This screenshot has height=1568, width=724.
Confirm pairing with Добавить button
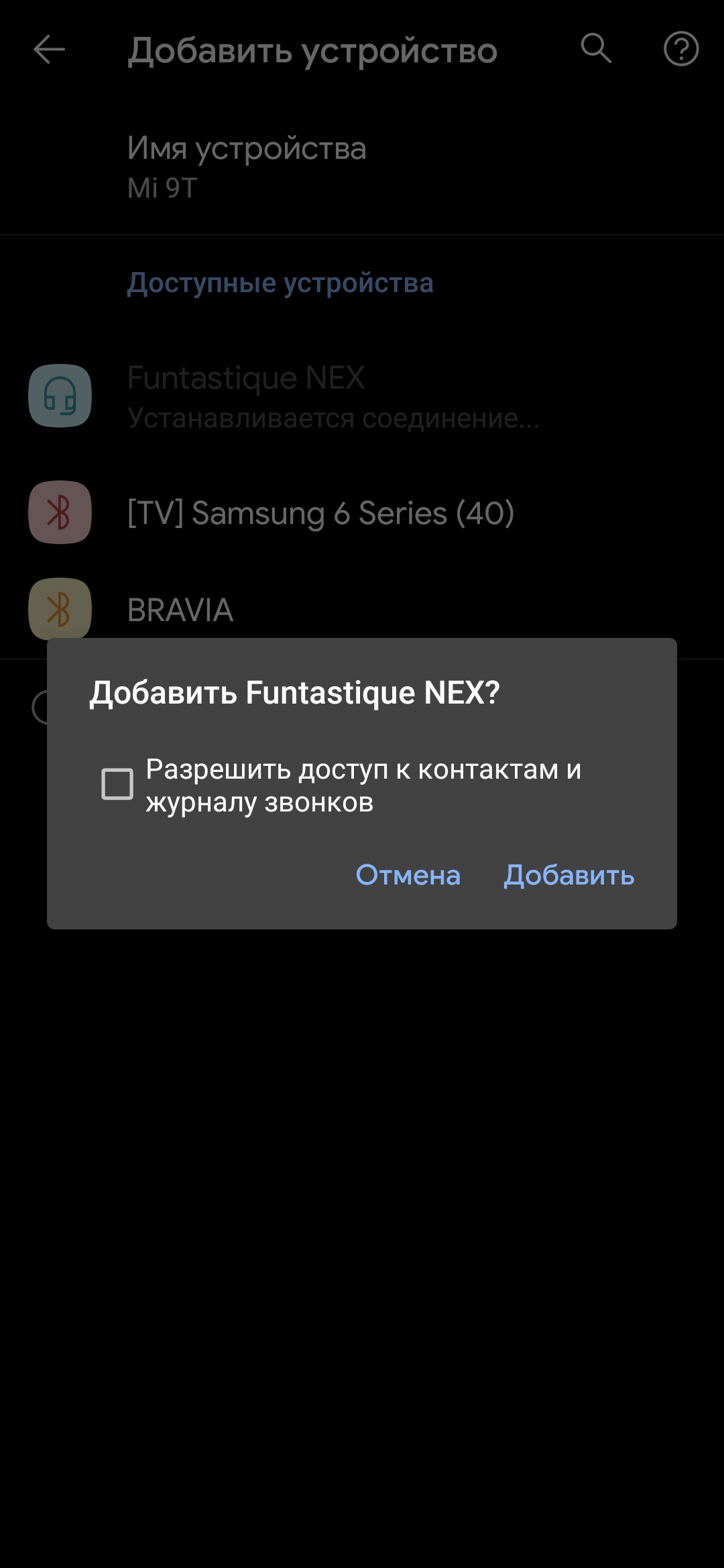568,875
